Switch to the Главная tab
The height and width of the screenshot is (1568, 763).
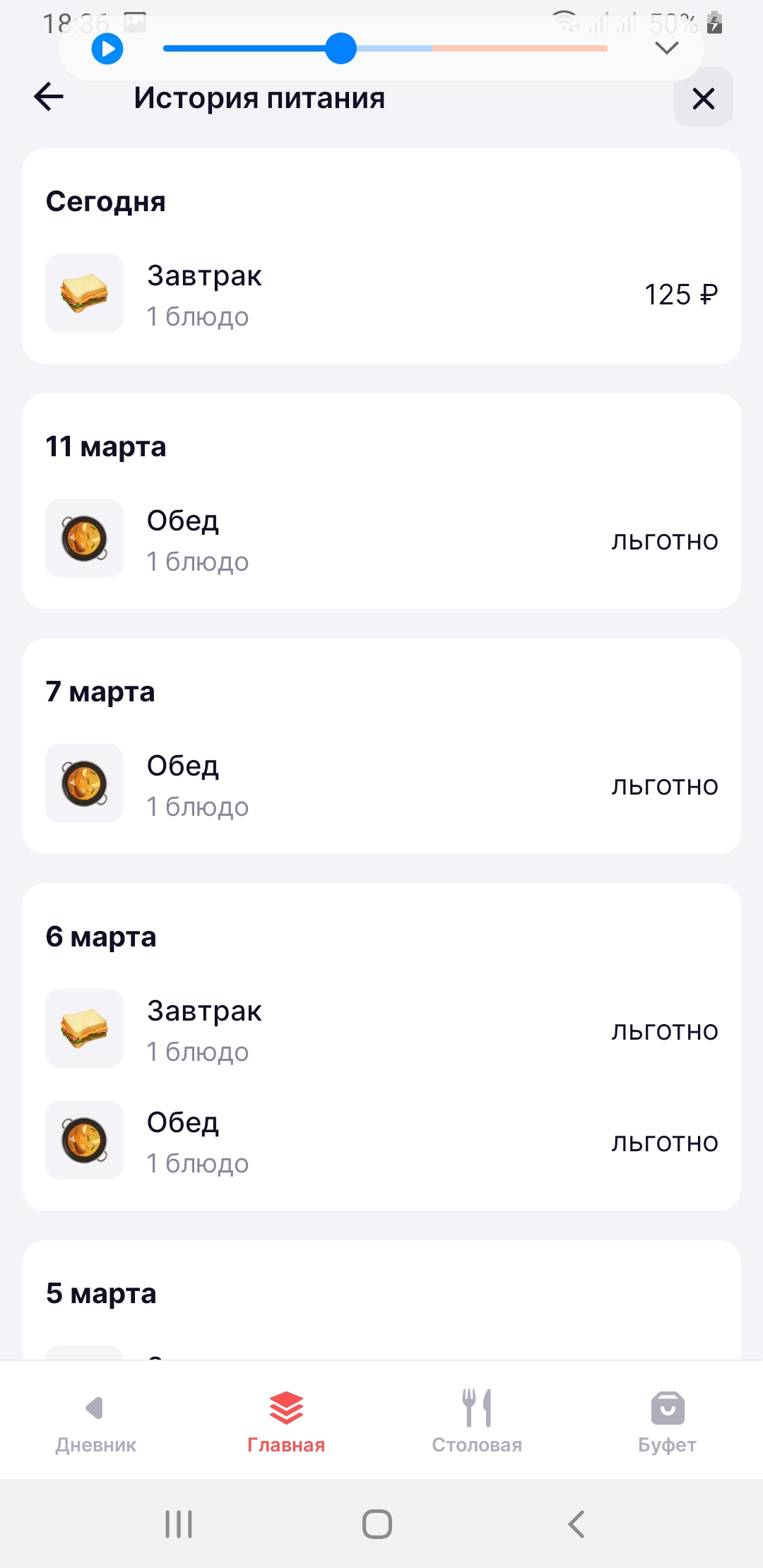tap(286, 1421)
